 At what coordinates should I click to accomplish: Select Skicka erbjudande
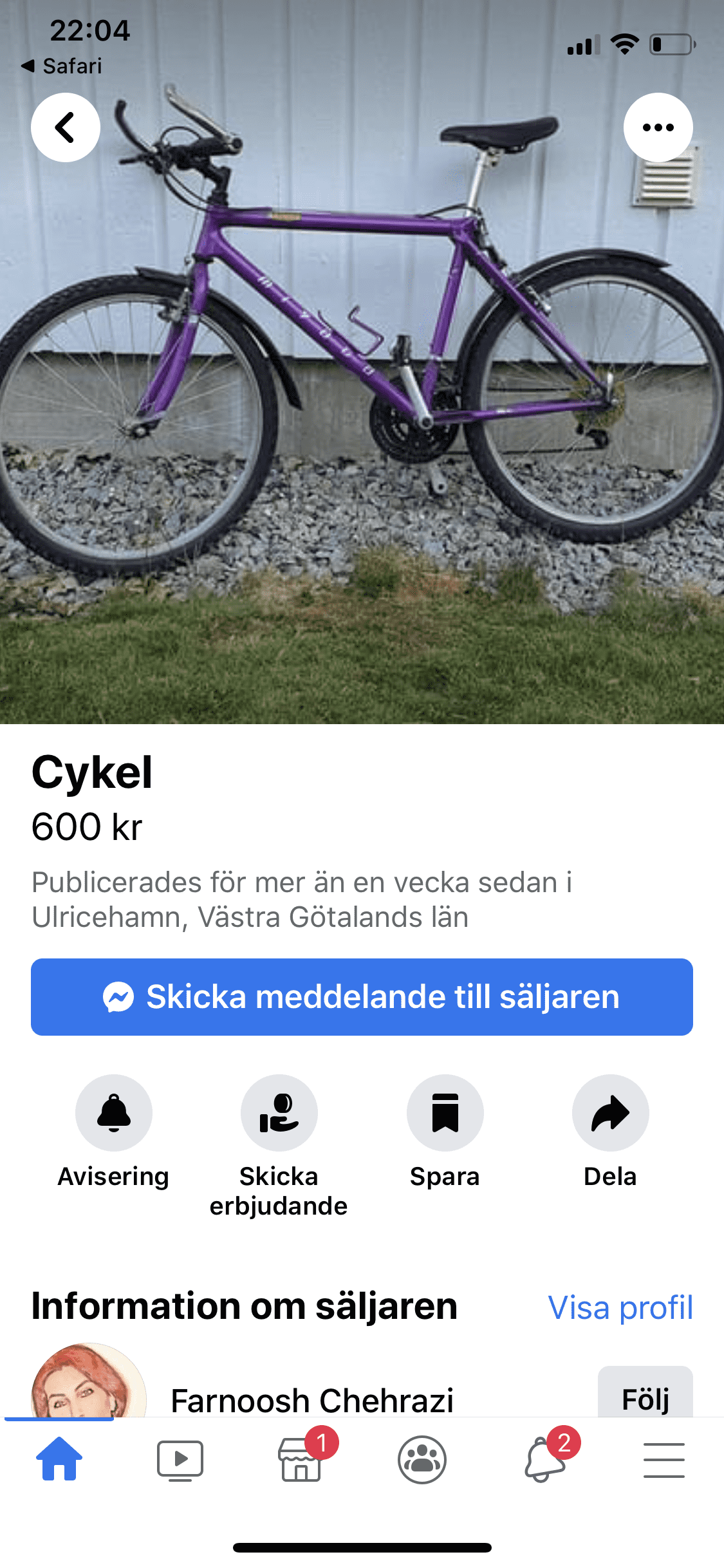(x=279, y=1113)
